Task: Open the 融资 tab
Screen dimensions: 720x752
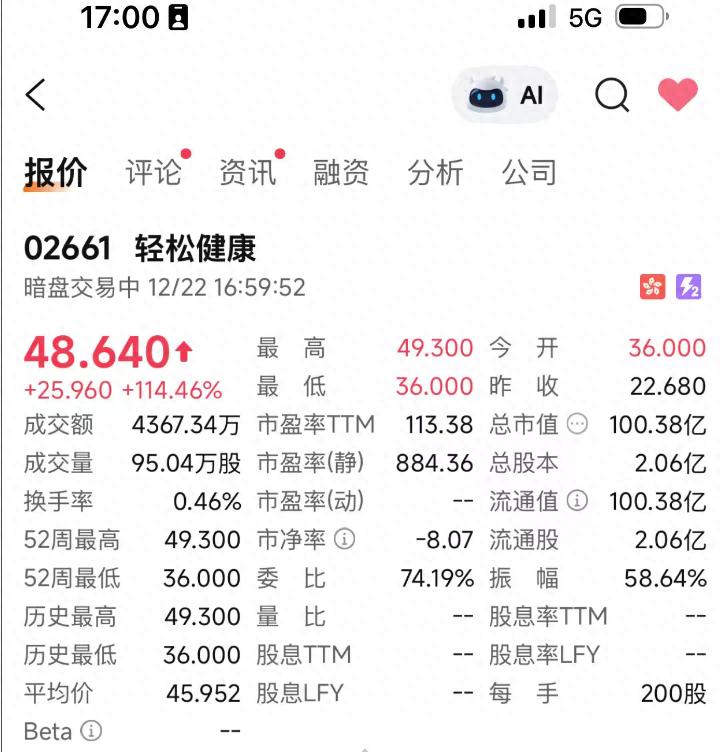Action: [341, 173]
